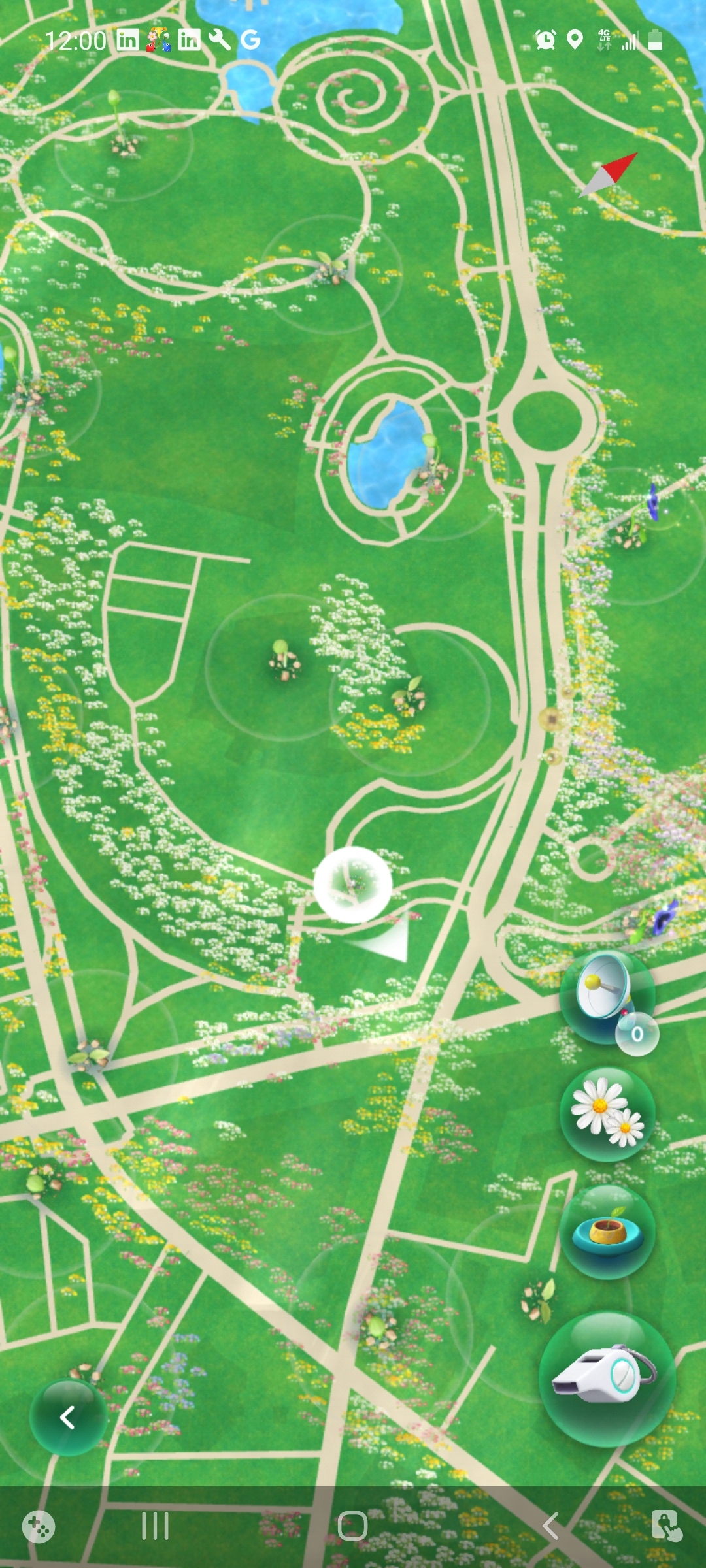Open recent apps from navigation bar
Screen dimensions: 706x1568
coord(155,1527)
